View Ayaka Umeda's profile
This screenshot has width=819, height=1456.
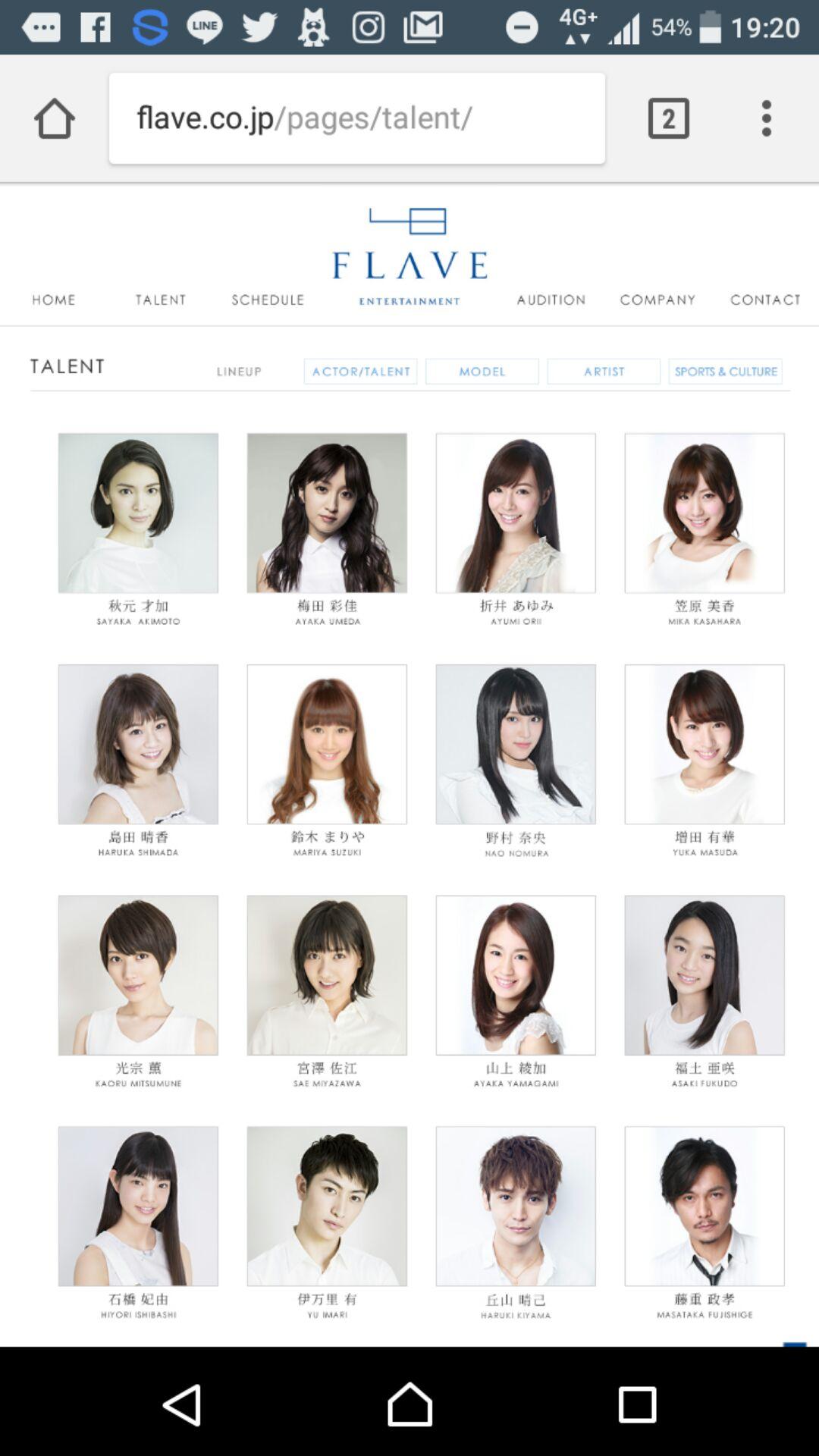[x=327, y=513]
